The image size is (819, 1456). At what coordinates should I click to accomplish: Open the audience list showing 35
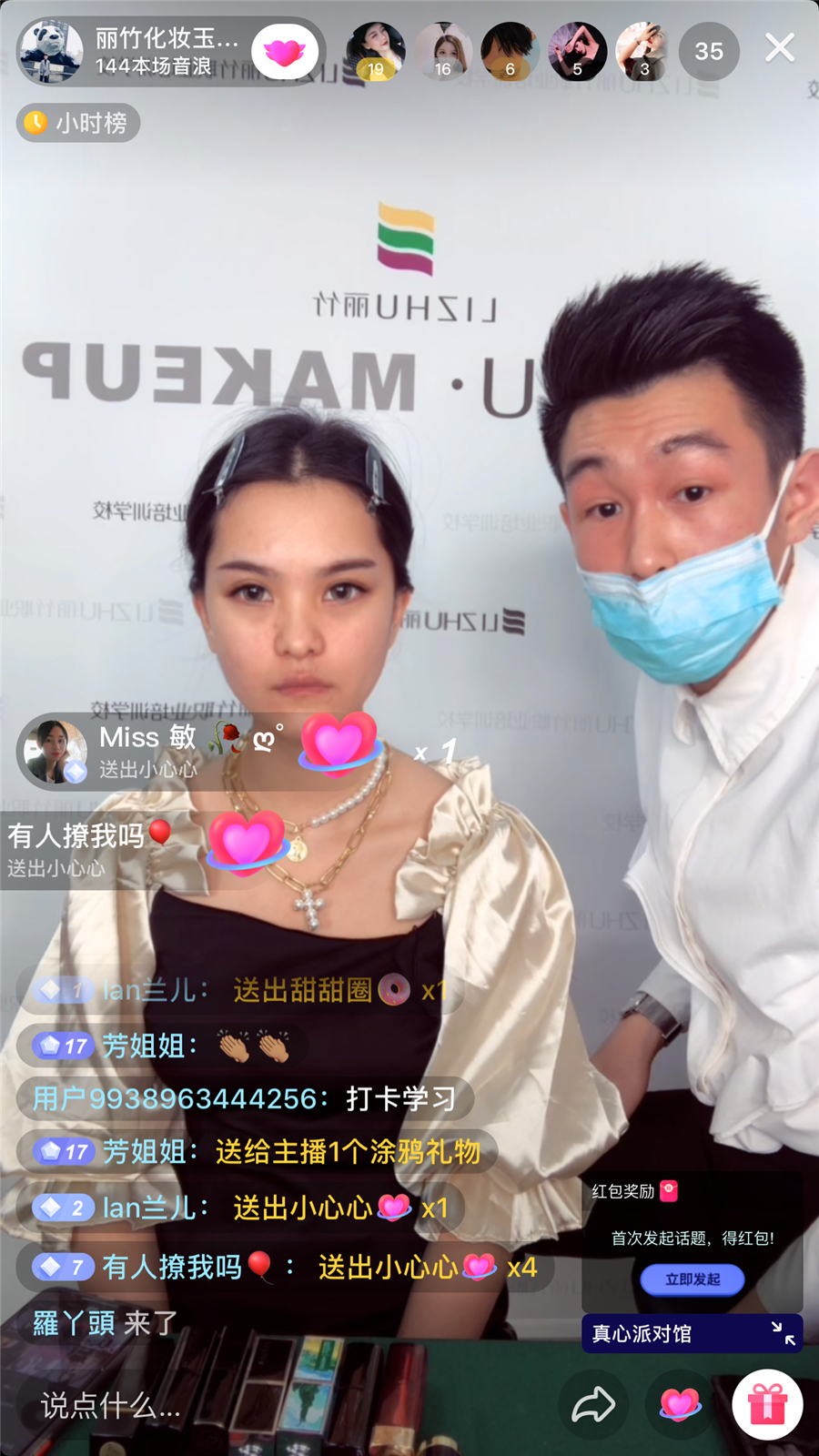[x=709, y=52]
